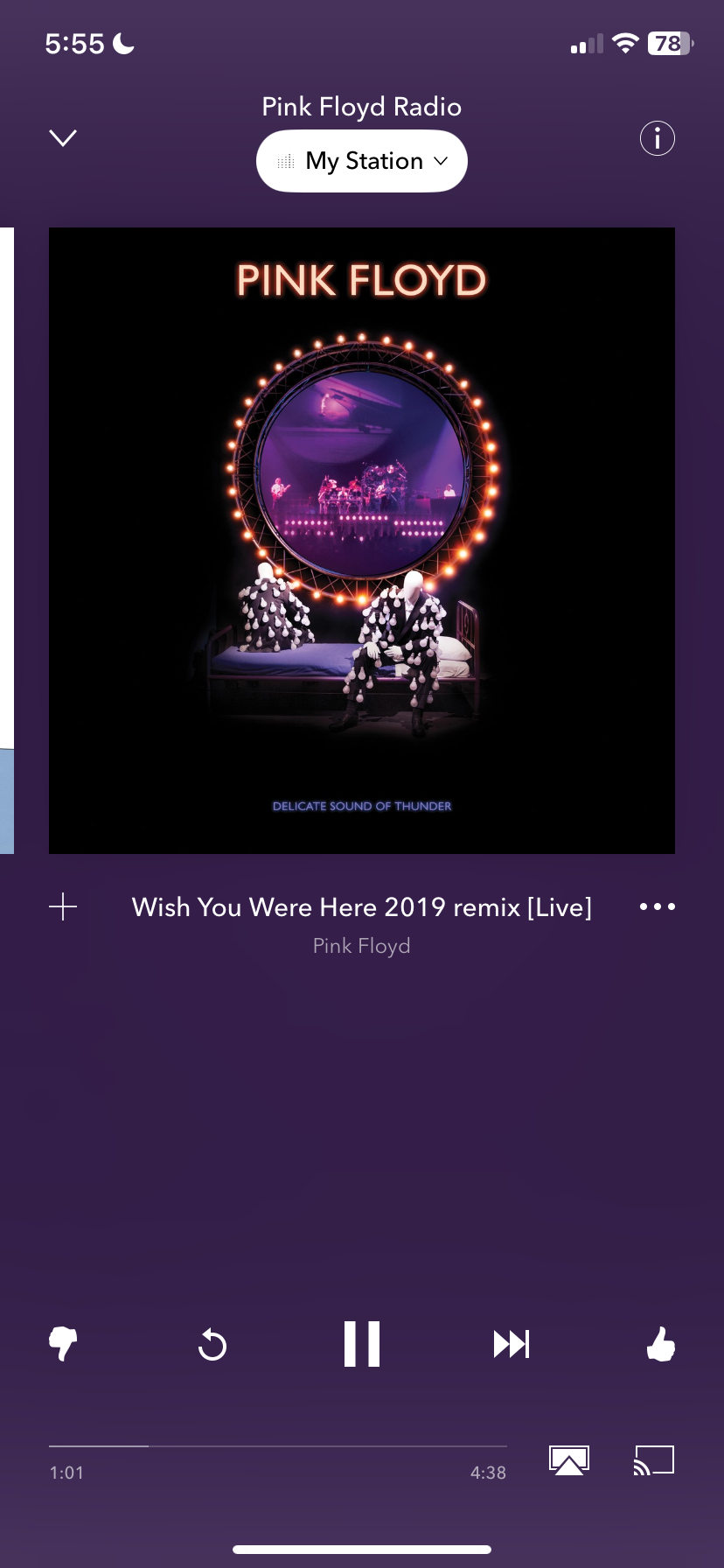724x1568 pixels.
Task: Open AirPlay output options
Action: (x=569, y=1460)
